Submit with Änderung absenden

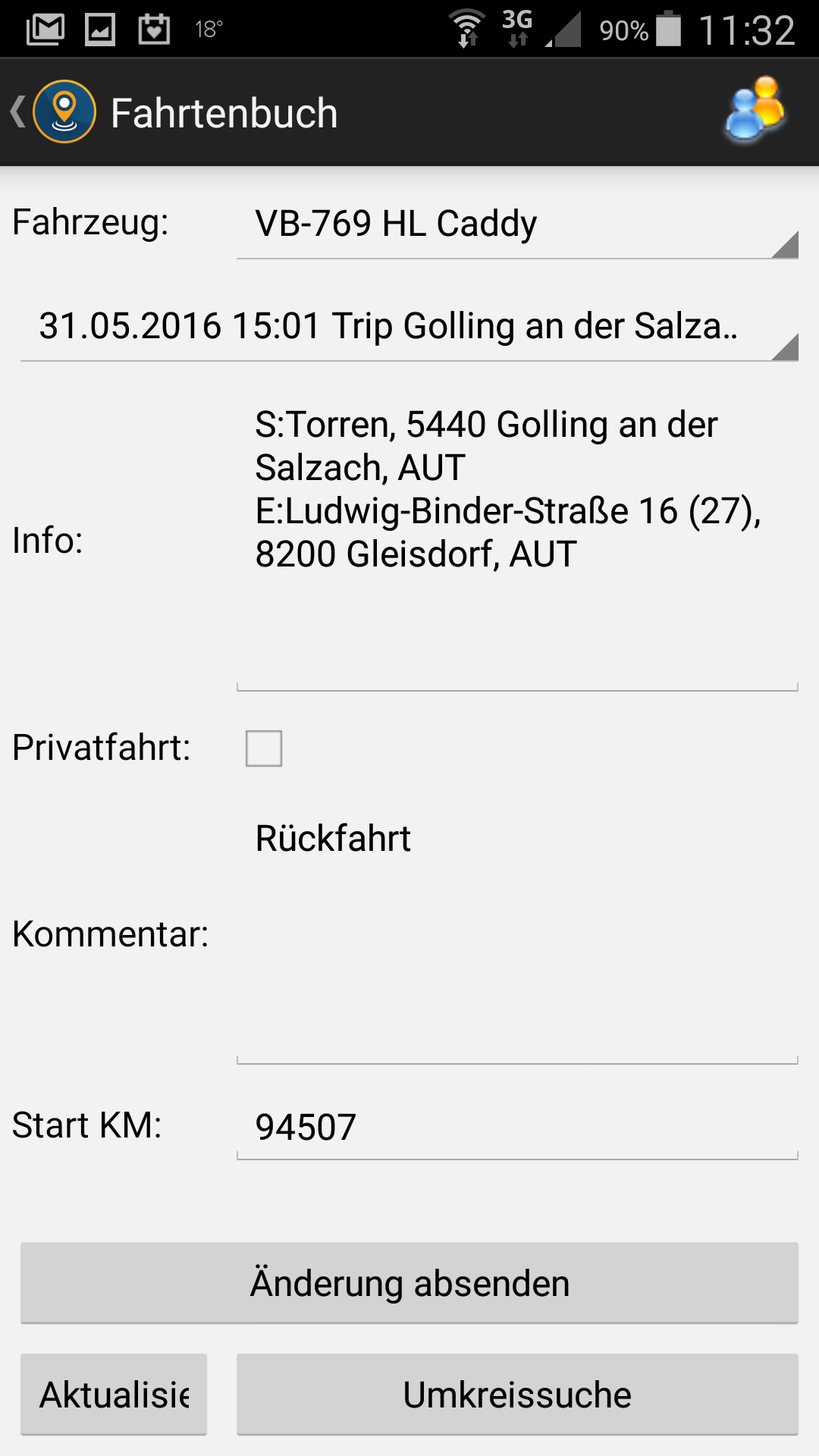click(409, 1283)
